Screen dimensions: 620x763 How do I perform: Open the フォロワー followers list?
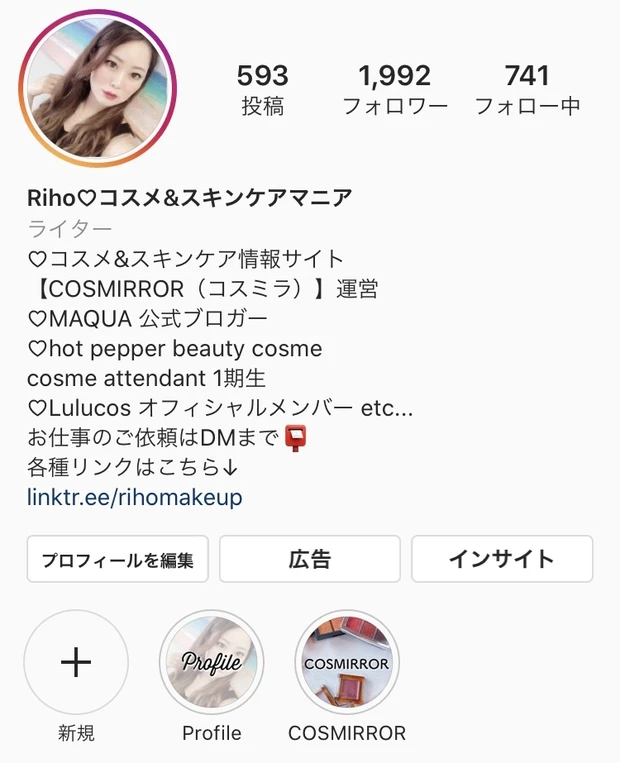point(395,89)
